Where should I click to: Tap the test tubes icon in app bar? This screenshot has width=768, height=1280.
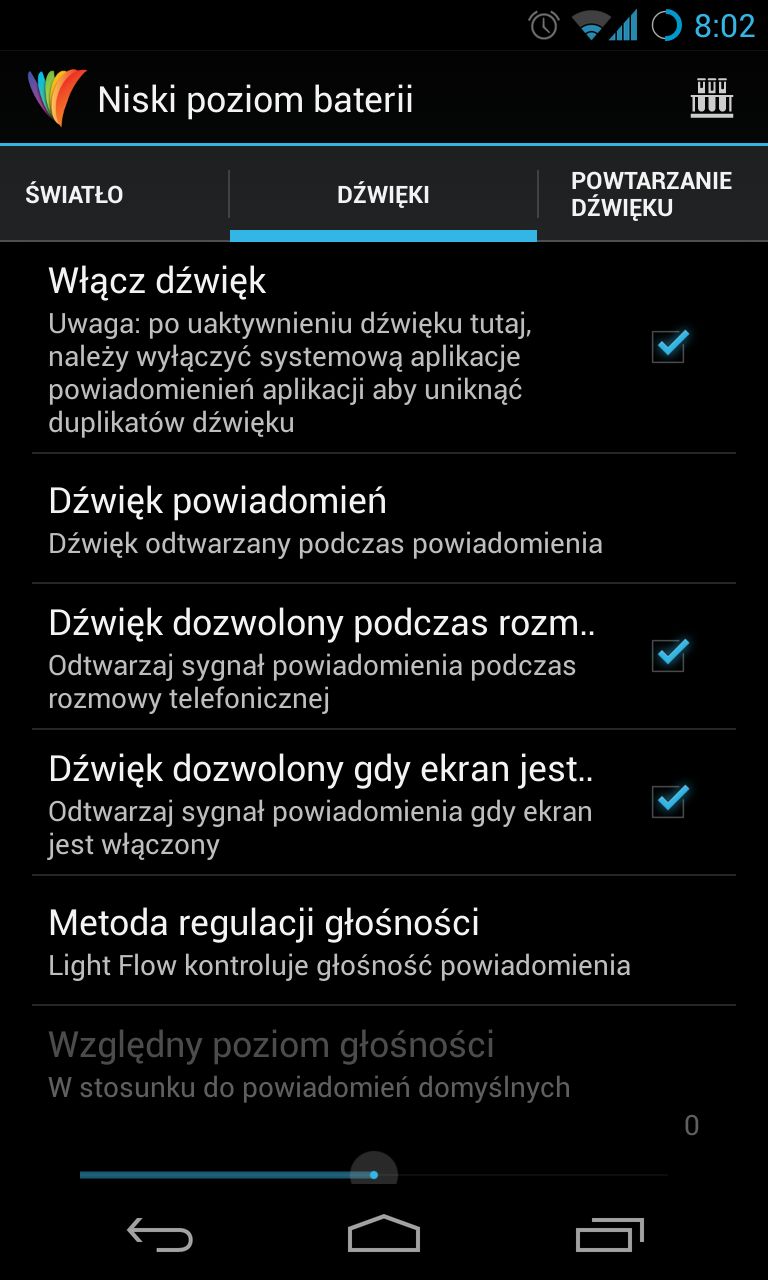pyautogui.click(x=712, y=98)
